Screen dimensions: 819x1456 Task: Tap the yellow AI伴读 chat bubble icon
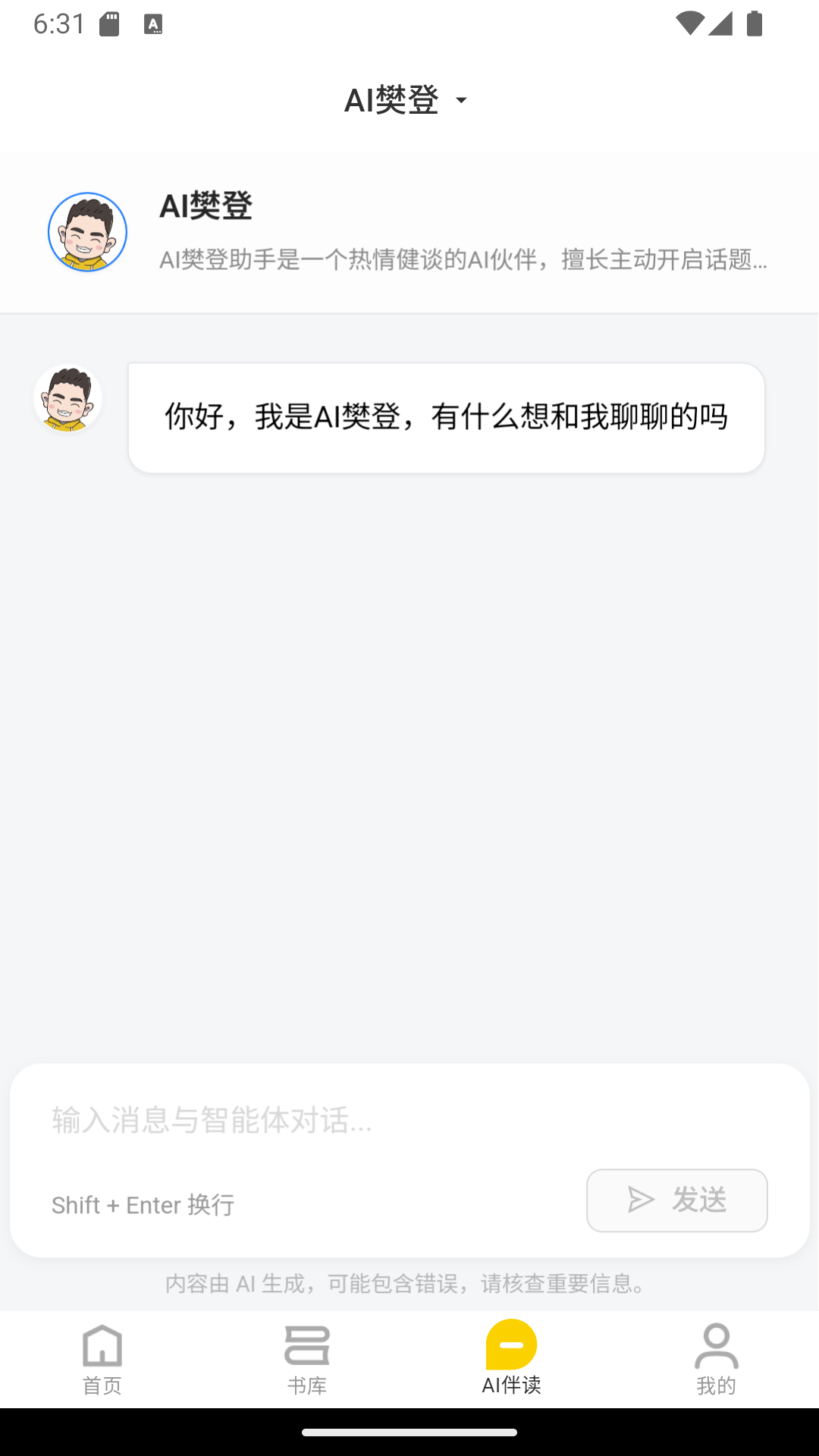511,1342
